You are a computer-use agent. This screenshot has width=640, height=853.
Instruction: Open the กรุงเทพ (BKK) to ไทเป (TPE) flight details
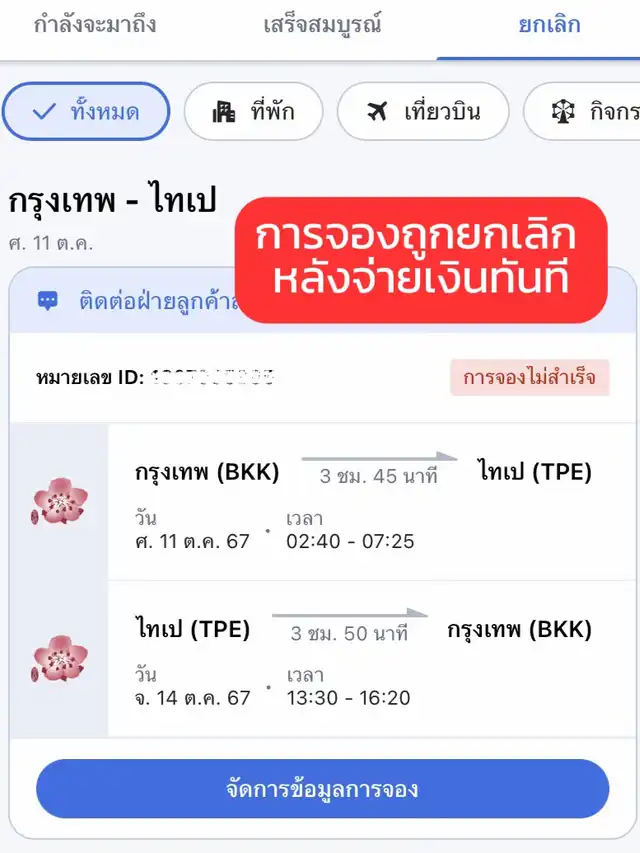coord(363,503)
